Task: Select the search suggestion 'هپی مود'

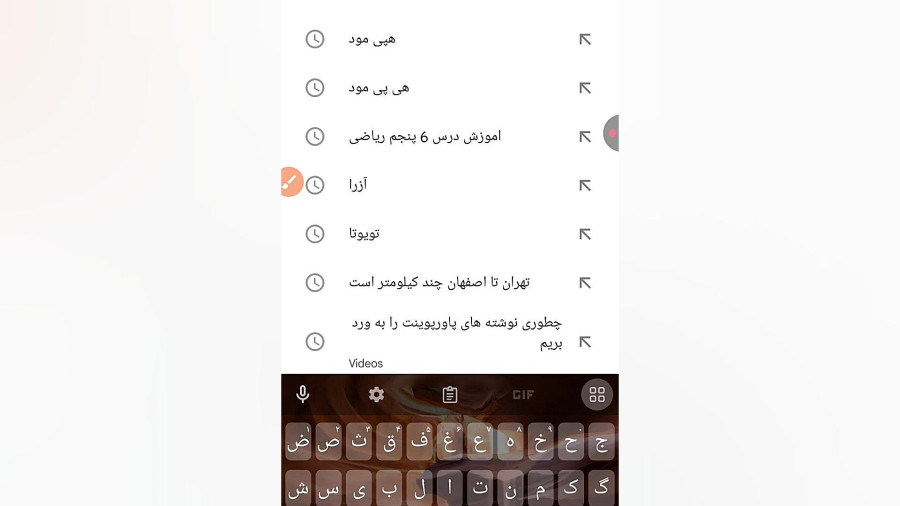Action: (372, 39)
